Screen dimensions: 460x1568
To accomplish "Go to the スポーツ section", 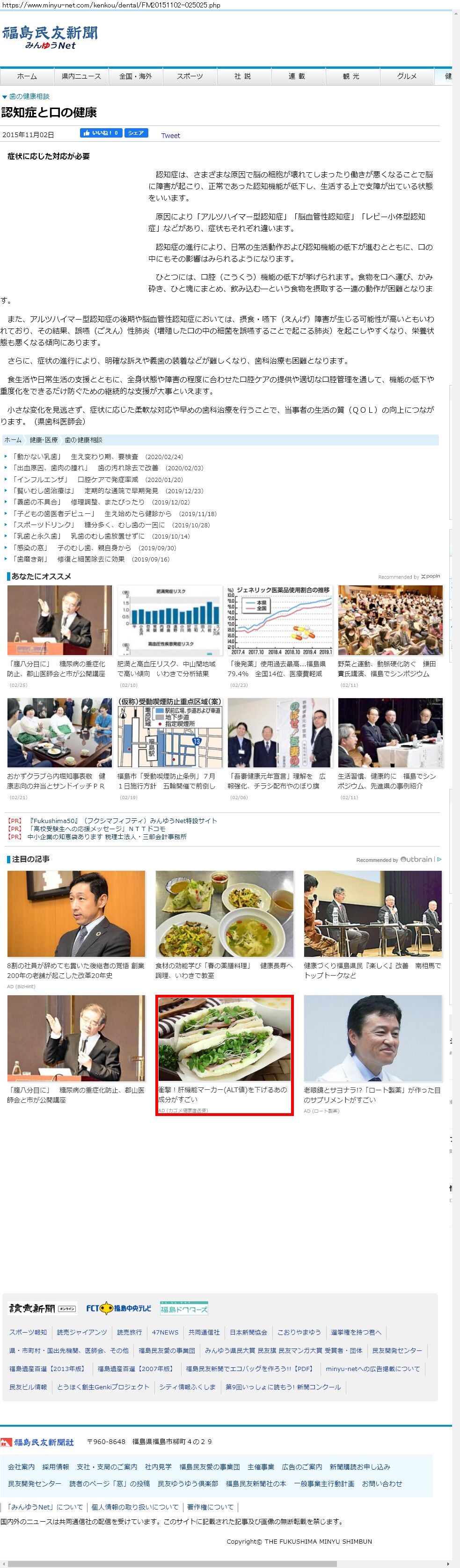I will (190, 77).
